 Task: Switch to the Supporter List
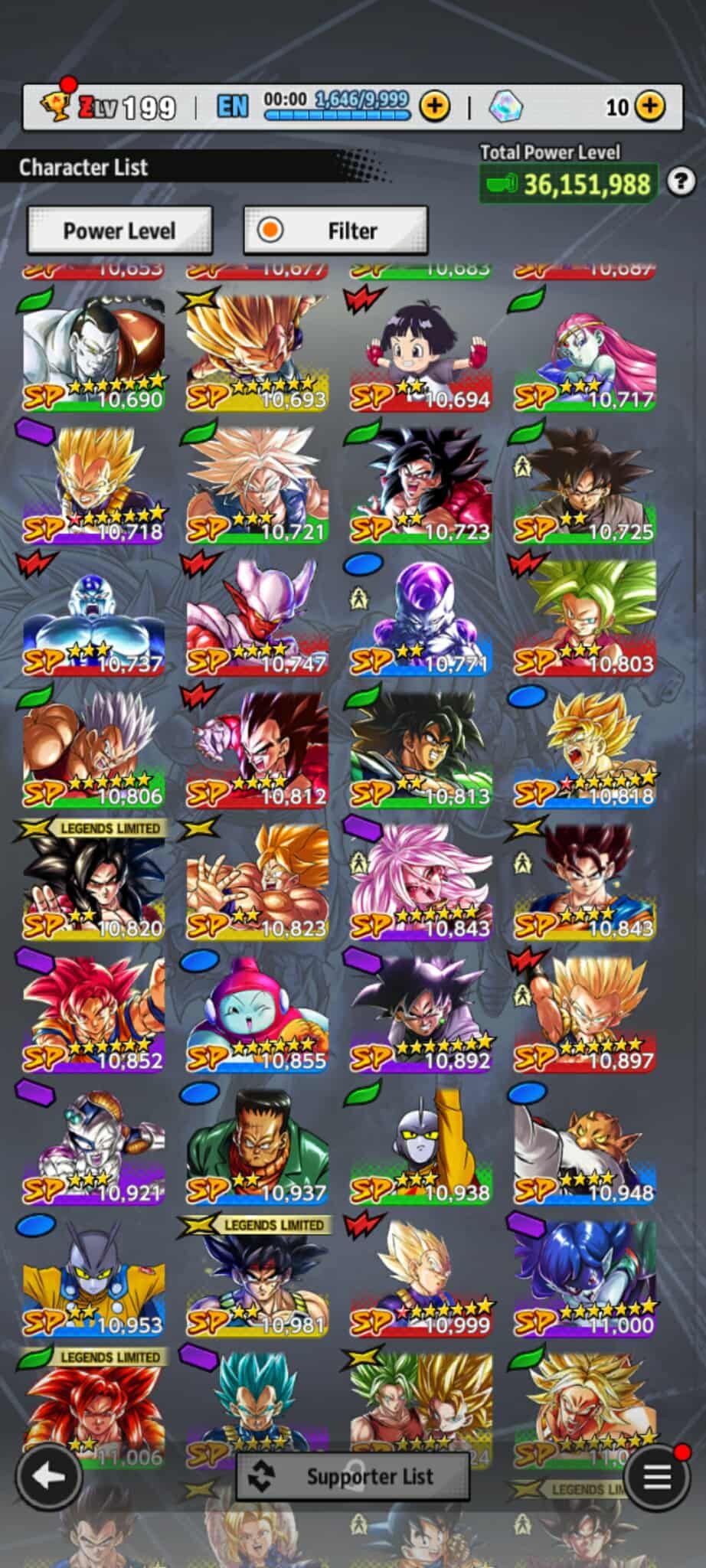(353, 1477)
